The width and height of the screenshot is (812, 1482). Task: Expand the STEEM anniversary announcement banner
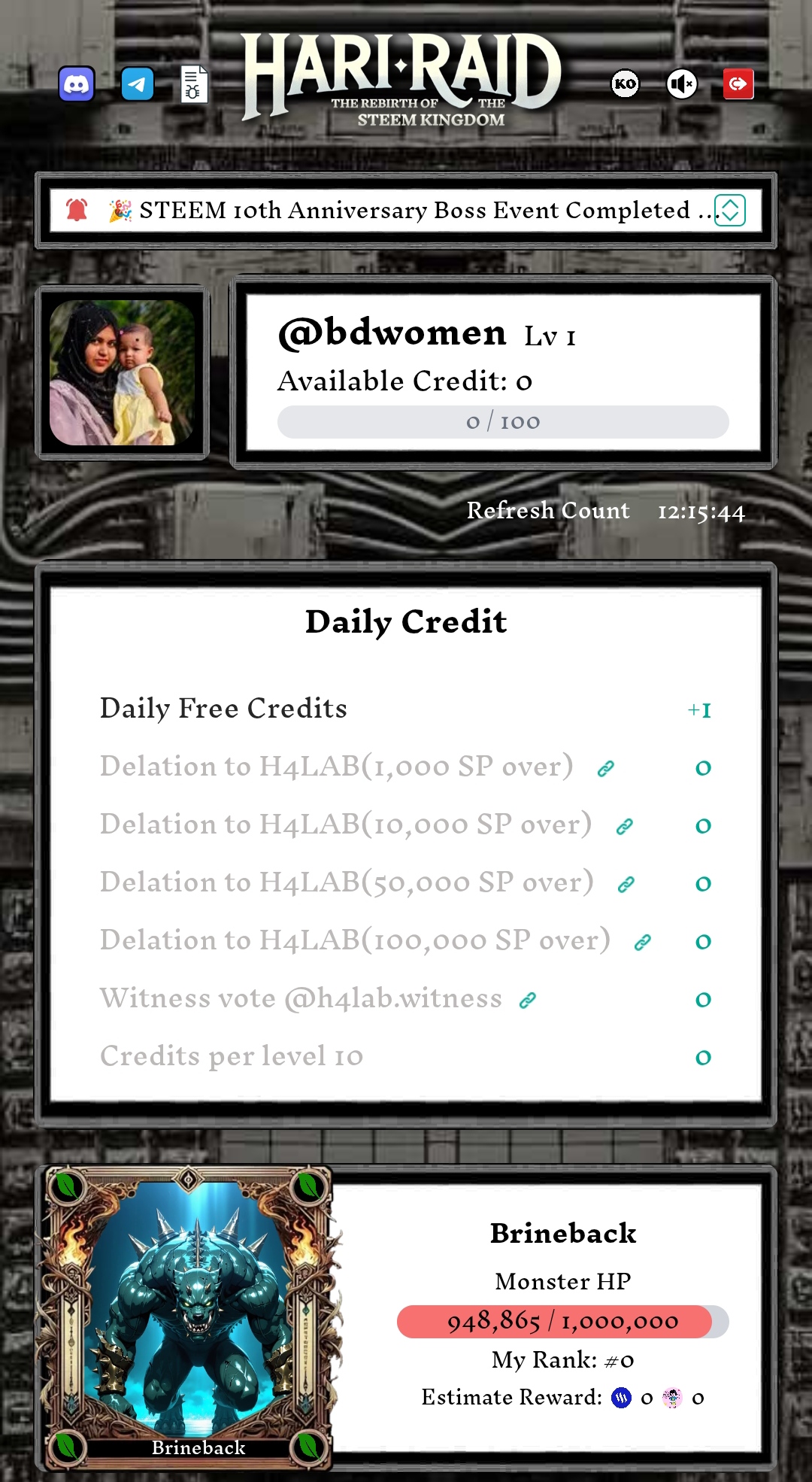pos(730,210)
